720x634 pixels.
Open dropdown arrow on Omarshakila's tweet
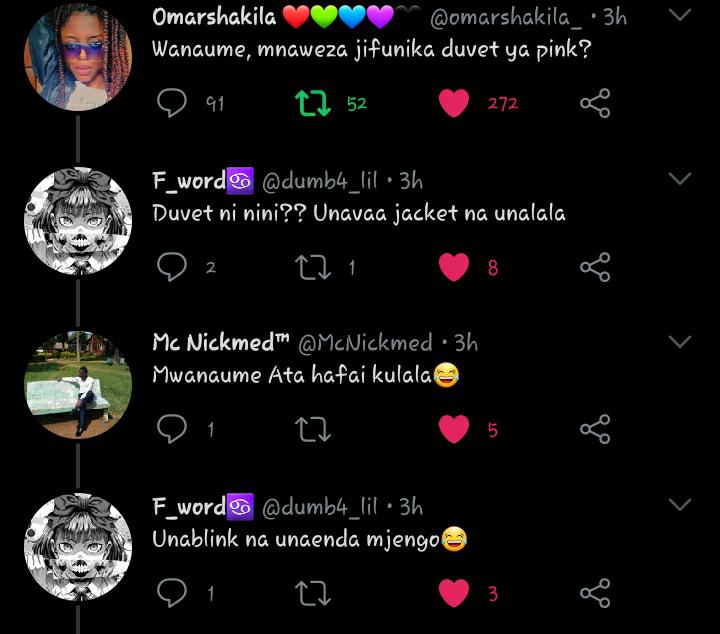tap(680, 15)
